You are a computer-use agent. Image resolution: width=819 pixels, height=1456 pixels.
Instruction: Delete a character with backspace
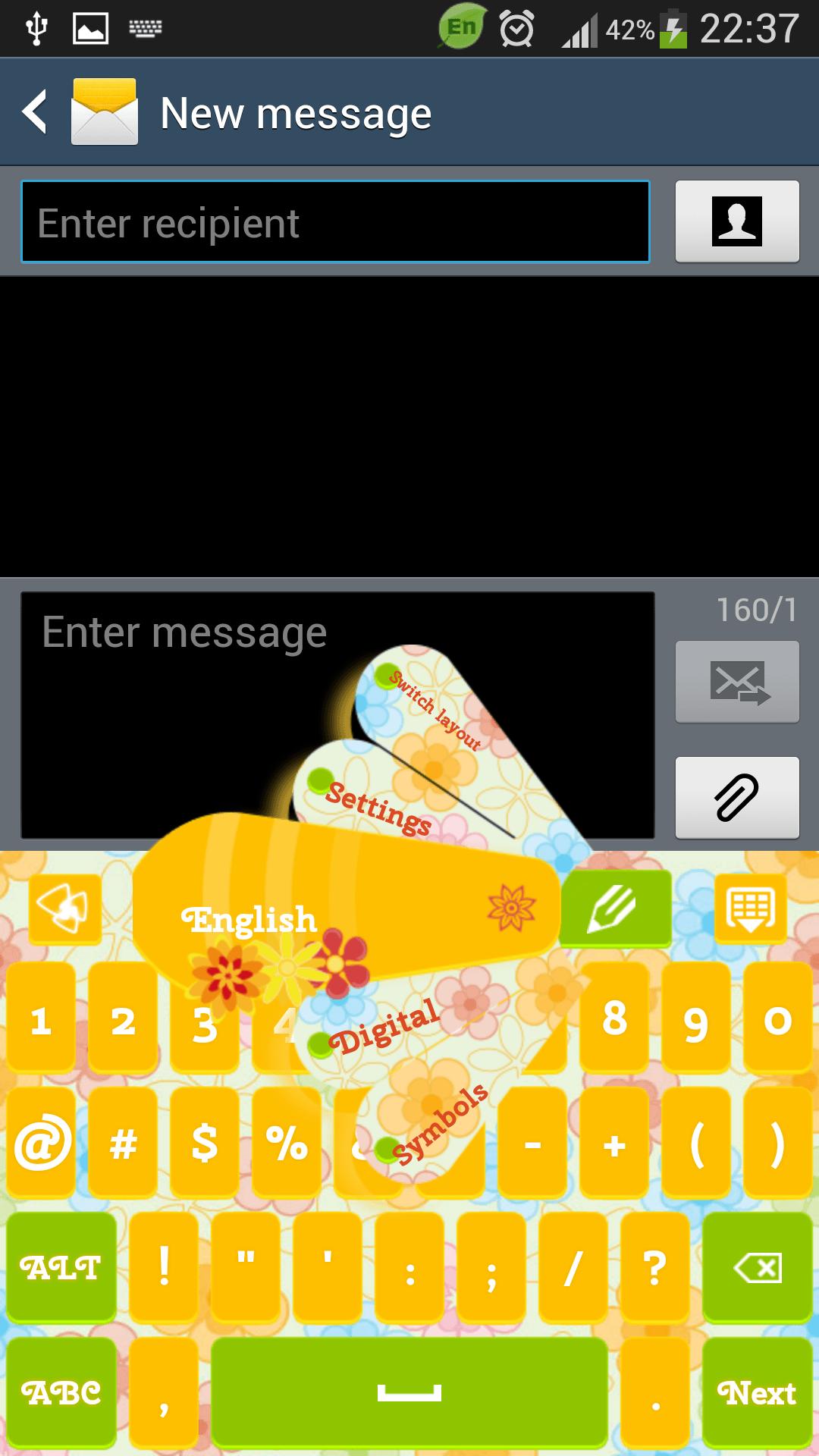pos(757,1267)
